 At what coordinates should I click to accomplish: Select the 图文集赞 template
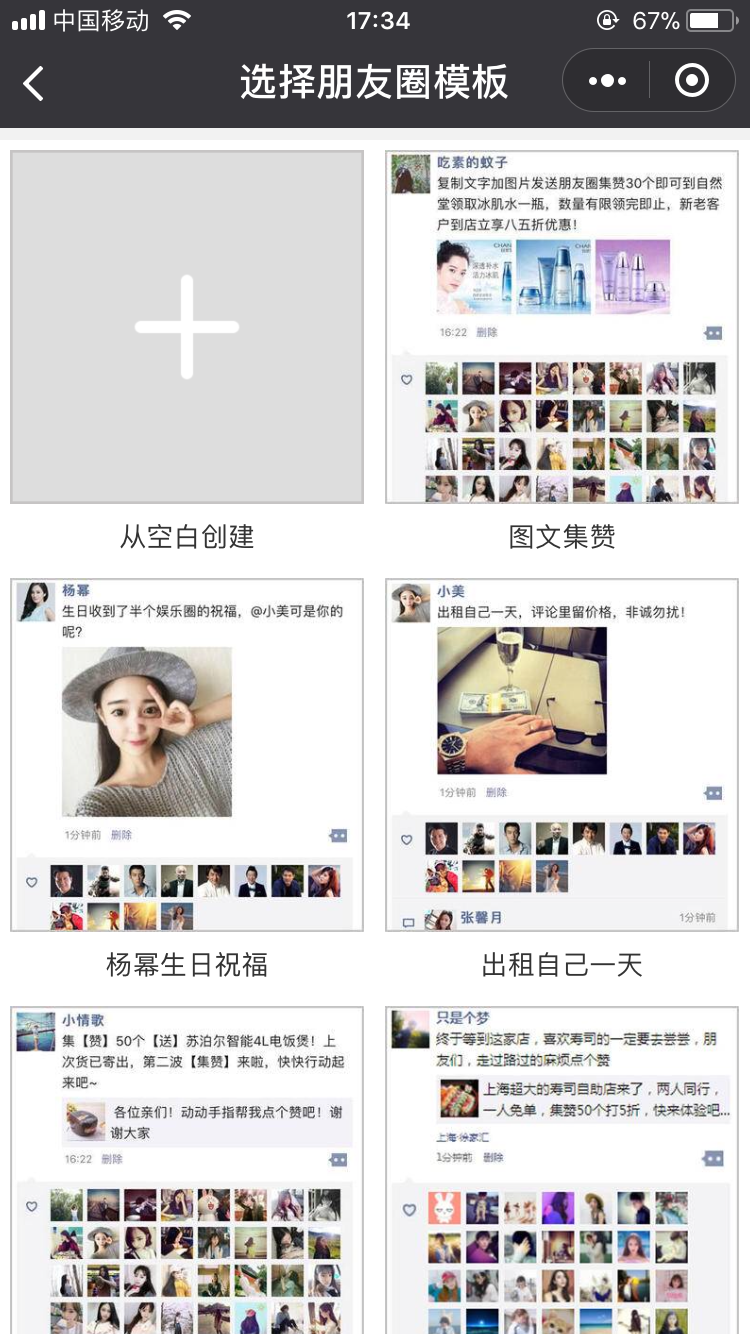tap(562, 327)
